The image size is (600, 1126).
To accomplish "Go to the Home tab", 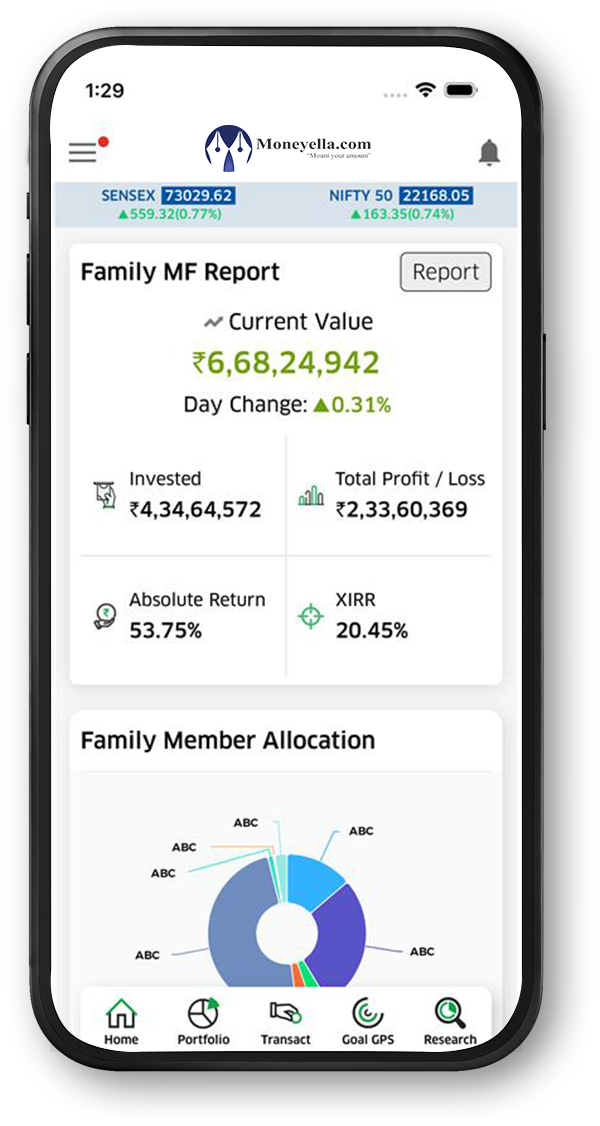I will click(121, 1021).
